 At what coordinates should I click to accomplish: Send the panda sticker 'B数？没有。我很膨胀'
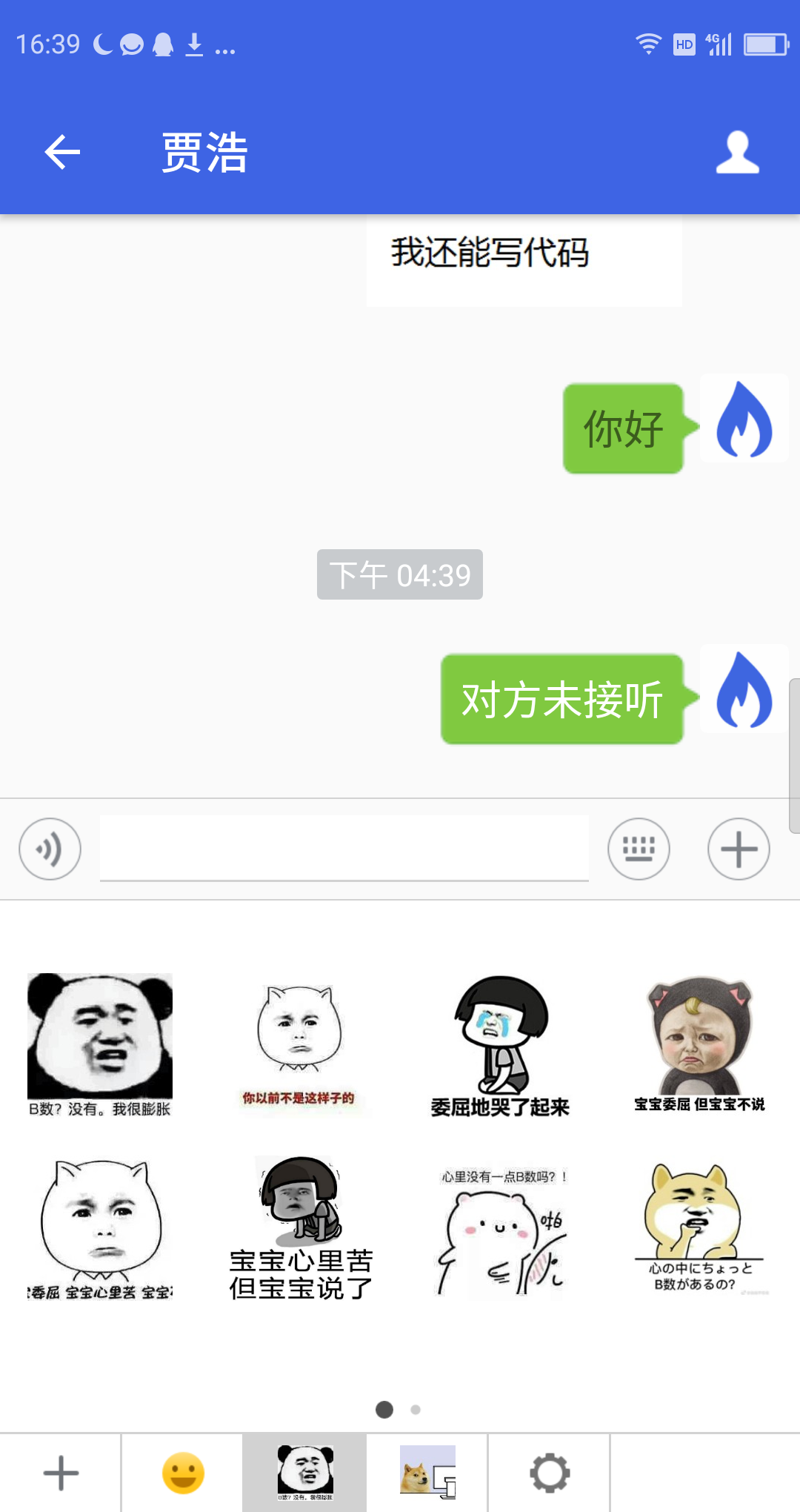[x=100, y=1044]
